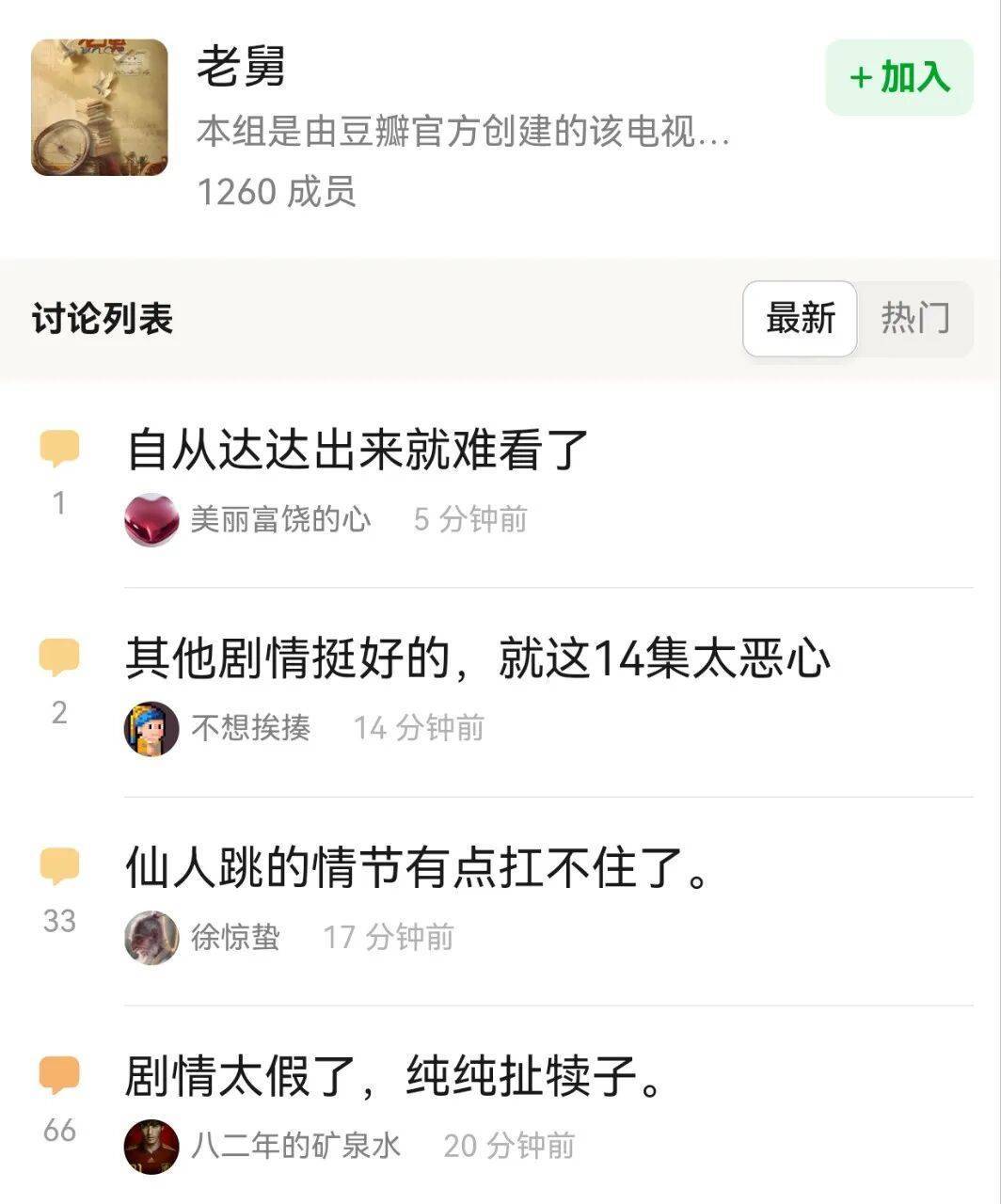Join the 老舅 group with 加入 button
This screenshot has width=1001, height=1204.
click(x=898, y=77)
